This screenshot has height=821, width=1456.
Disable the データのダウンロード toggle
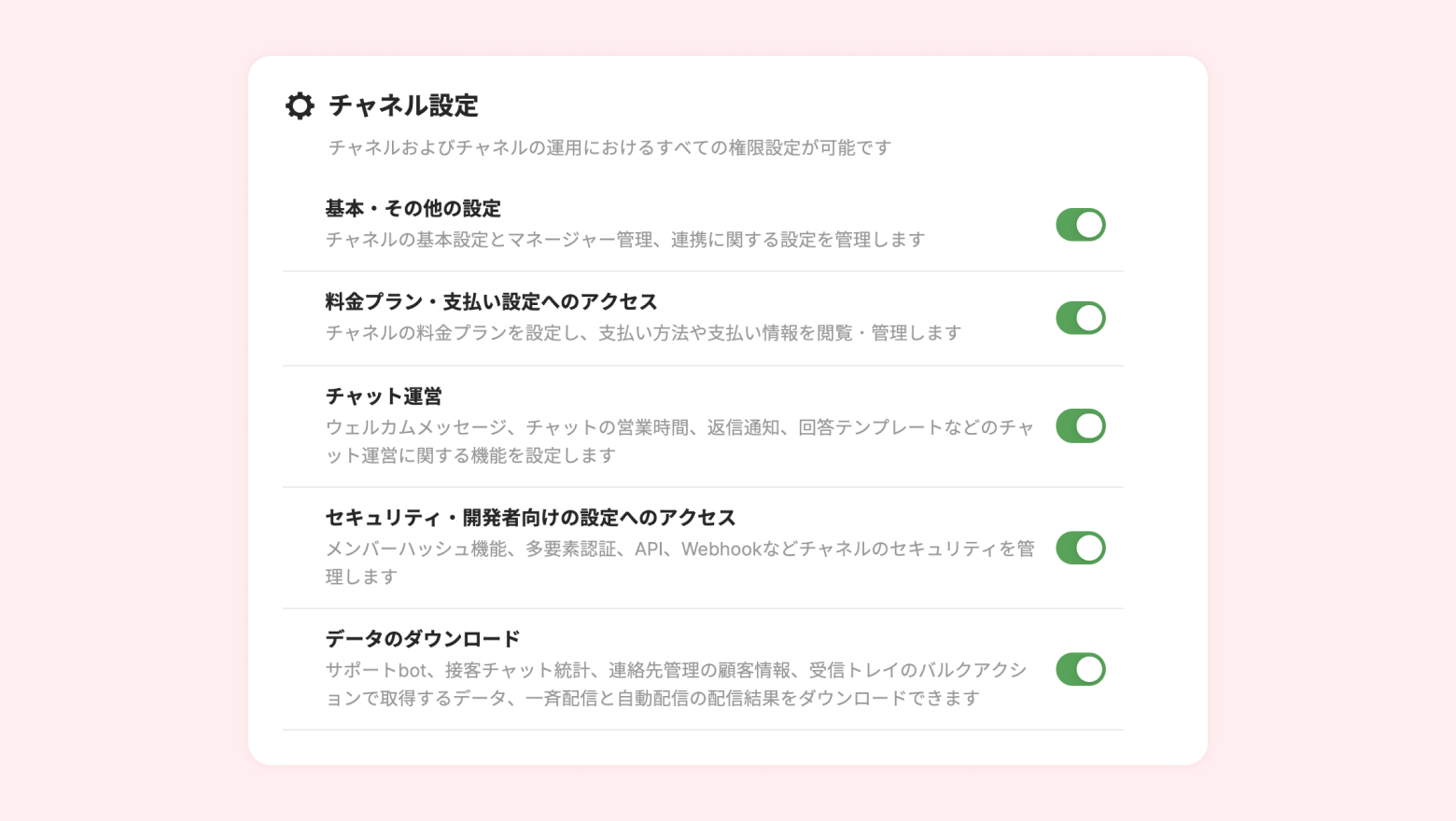tap(1080, 669)
